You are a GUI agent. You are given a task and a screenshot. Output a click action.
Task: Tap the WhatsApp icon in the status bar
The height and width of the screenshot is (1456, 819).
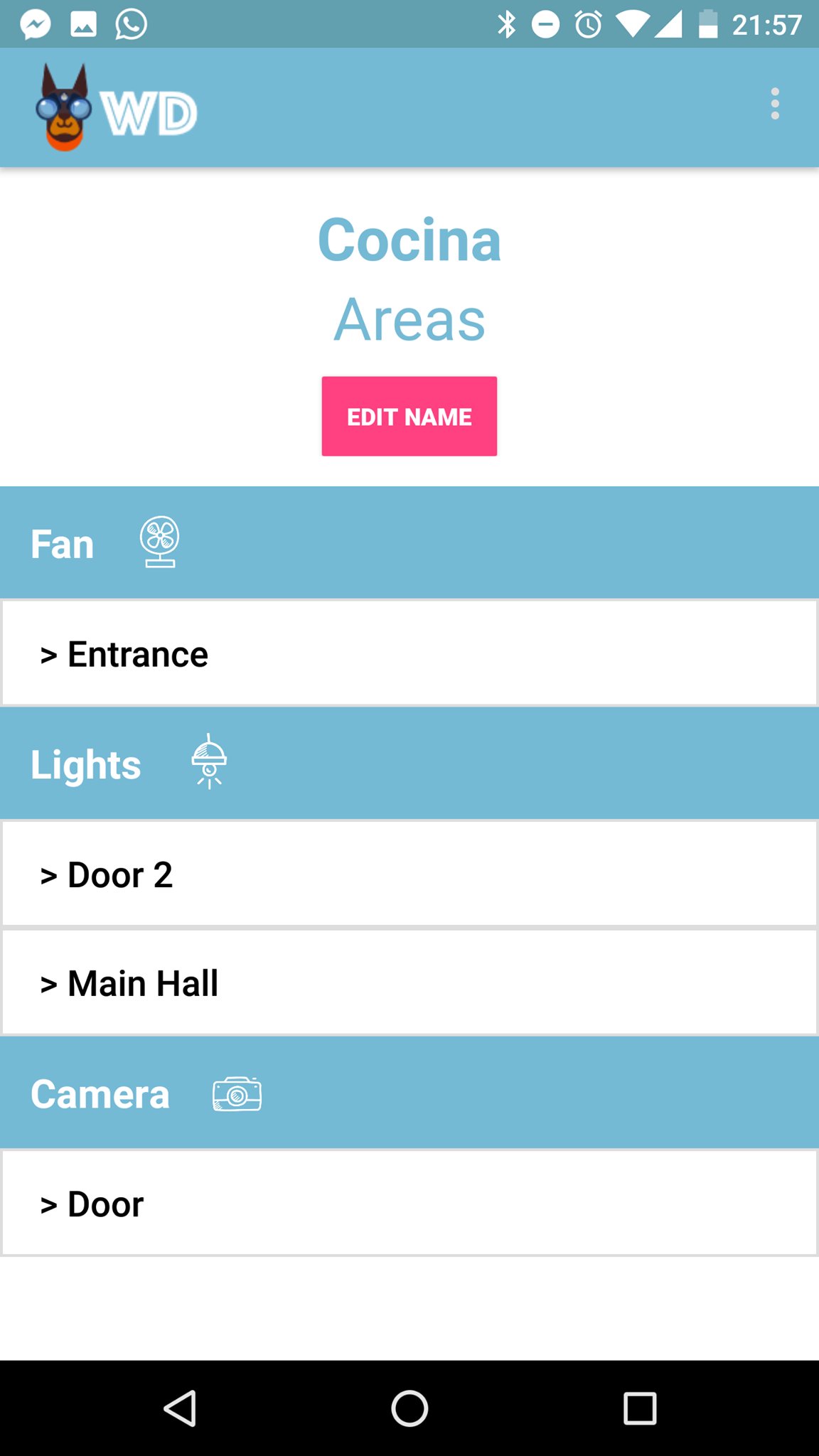[129, 23]
